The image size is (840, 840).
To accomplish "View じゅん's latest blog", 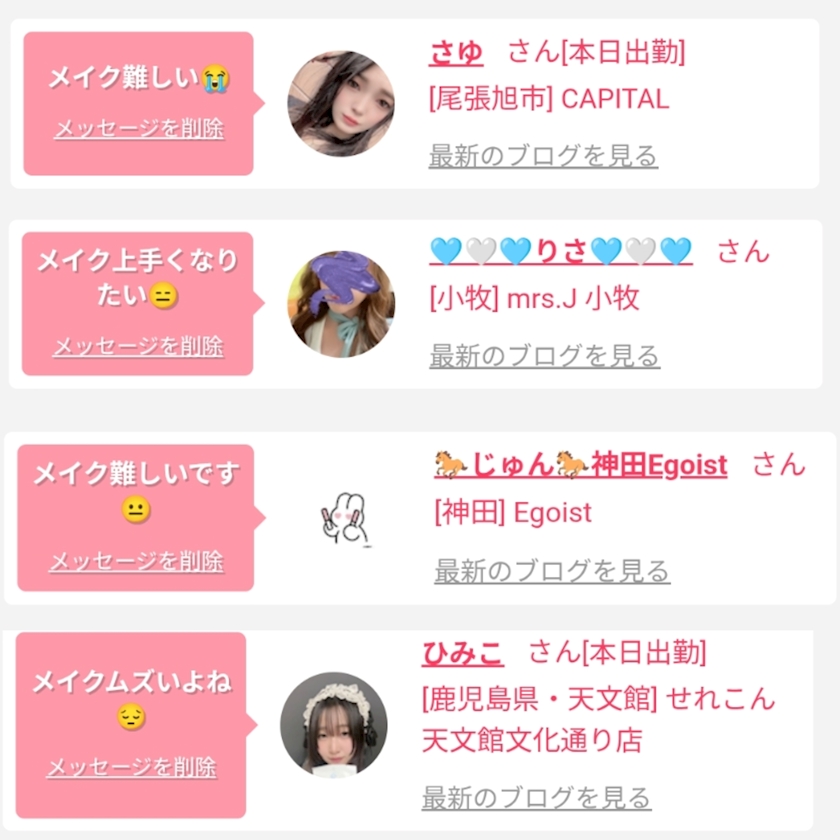I will (x=552, y=571).
